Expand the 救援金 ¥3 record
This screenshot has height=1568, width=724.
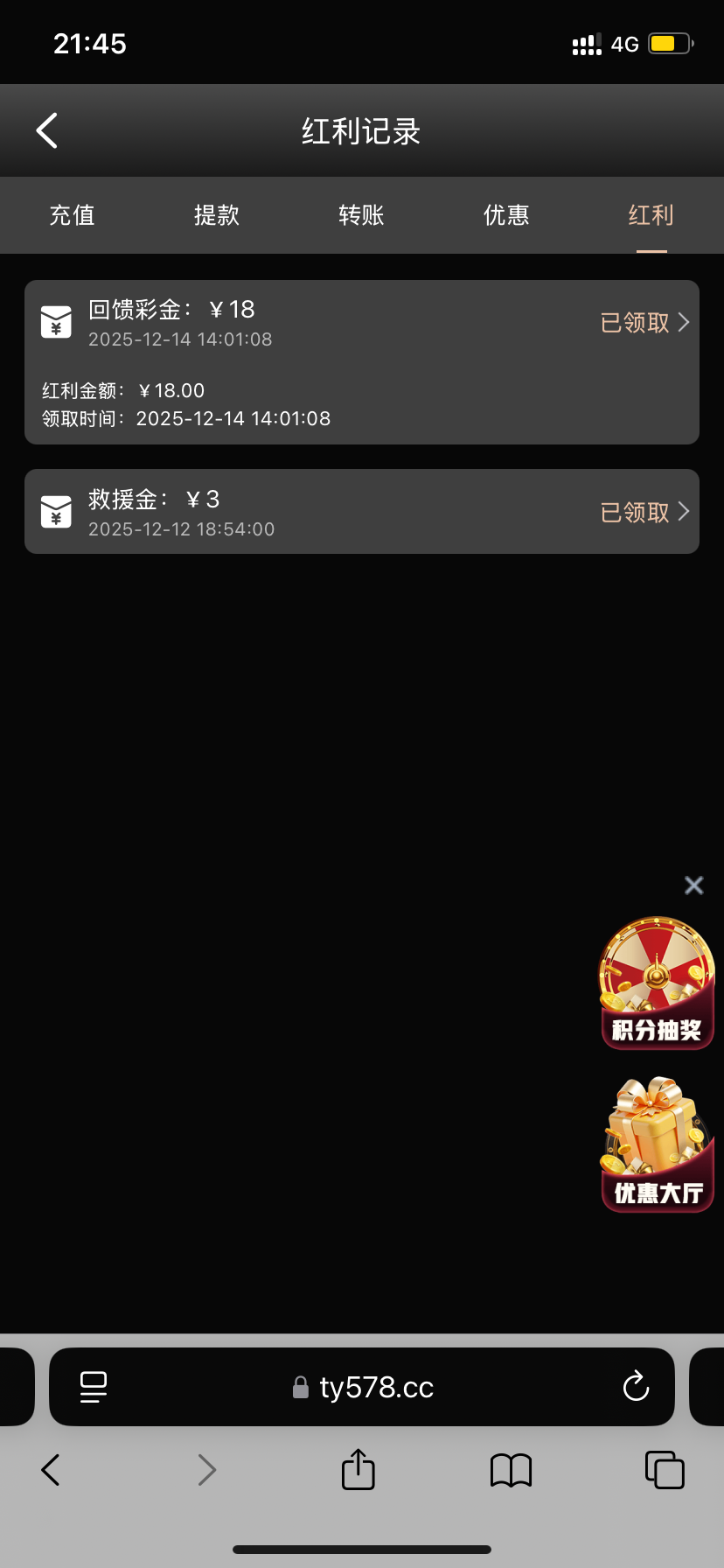tap(645, 512)
